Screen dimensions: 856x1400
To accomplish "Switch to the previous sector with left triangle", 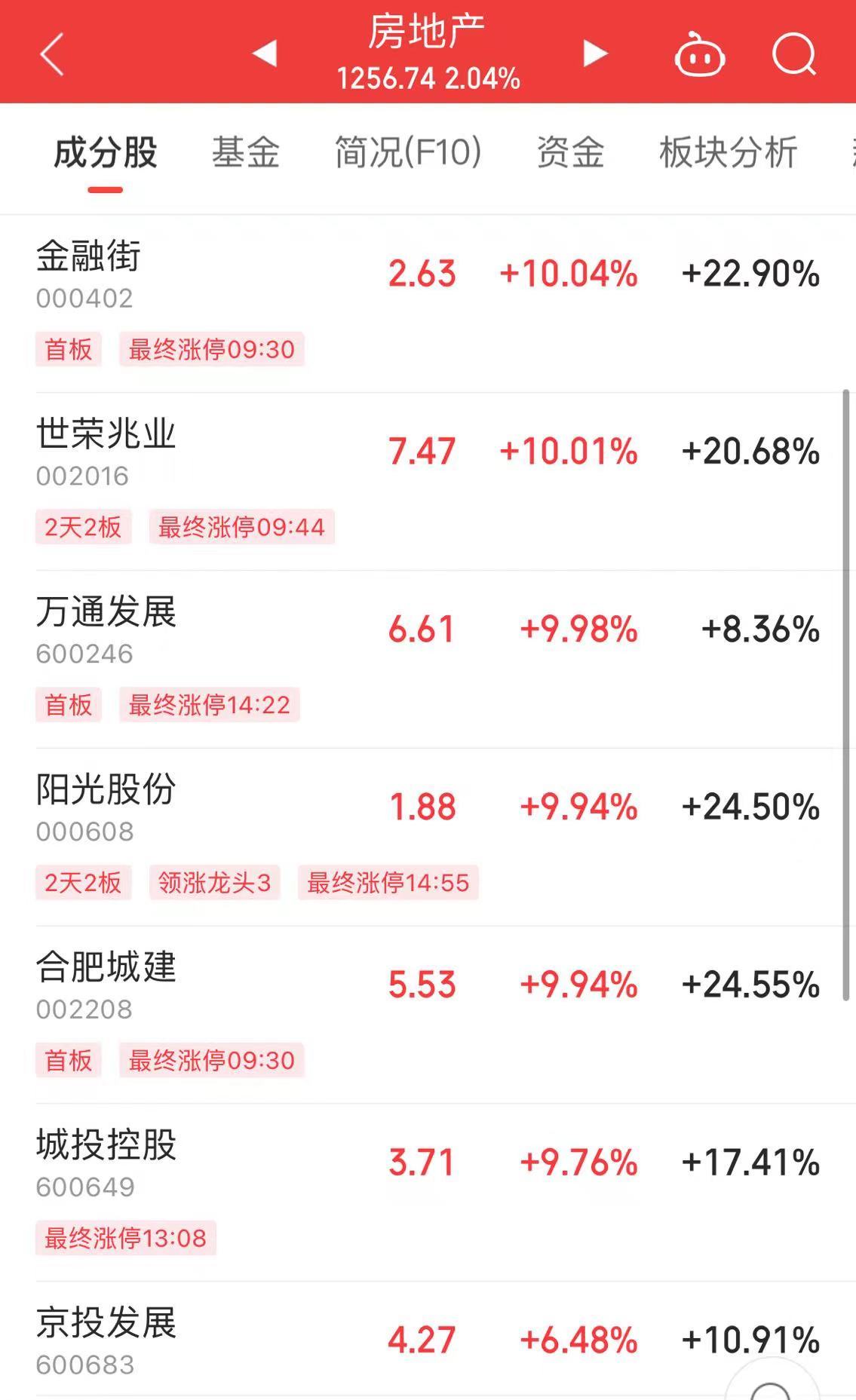I will [265, 54].
